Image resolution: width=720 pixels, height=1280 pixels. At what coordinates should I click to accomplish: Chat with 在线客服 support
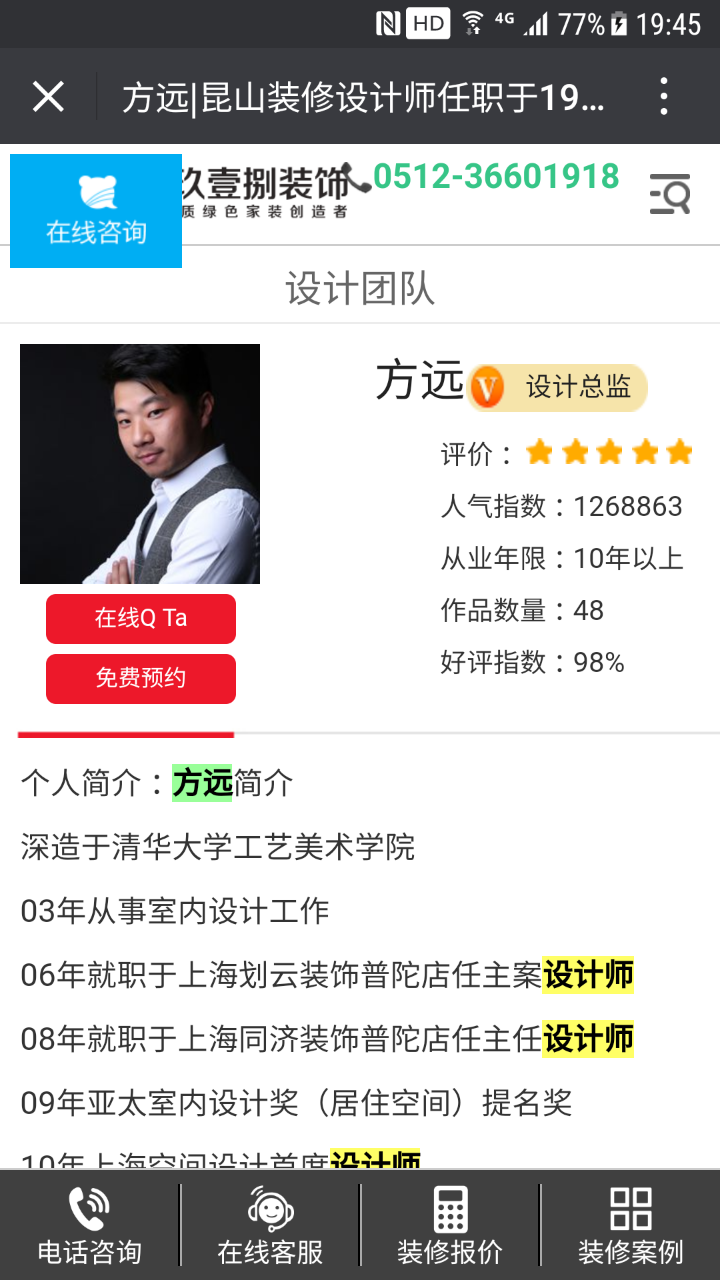tap(270, 1226)
